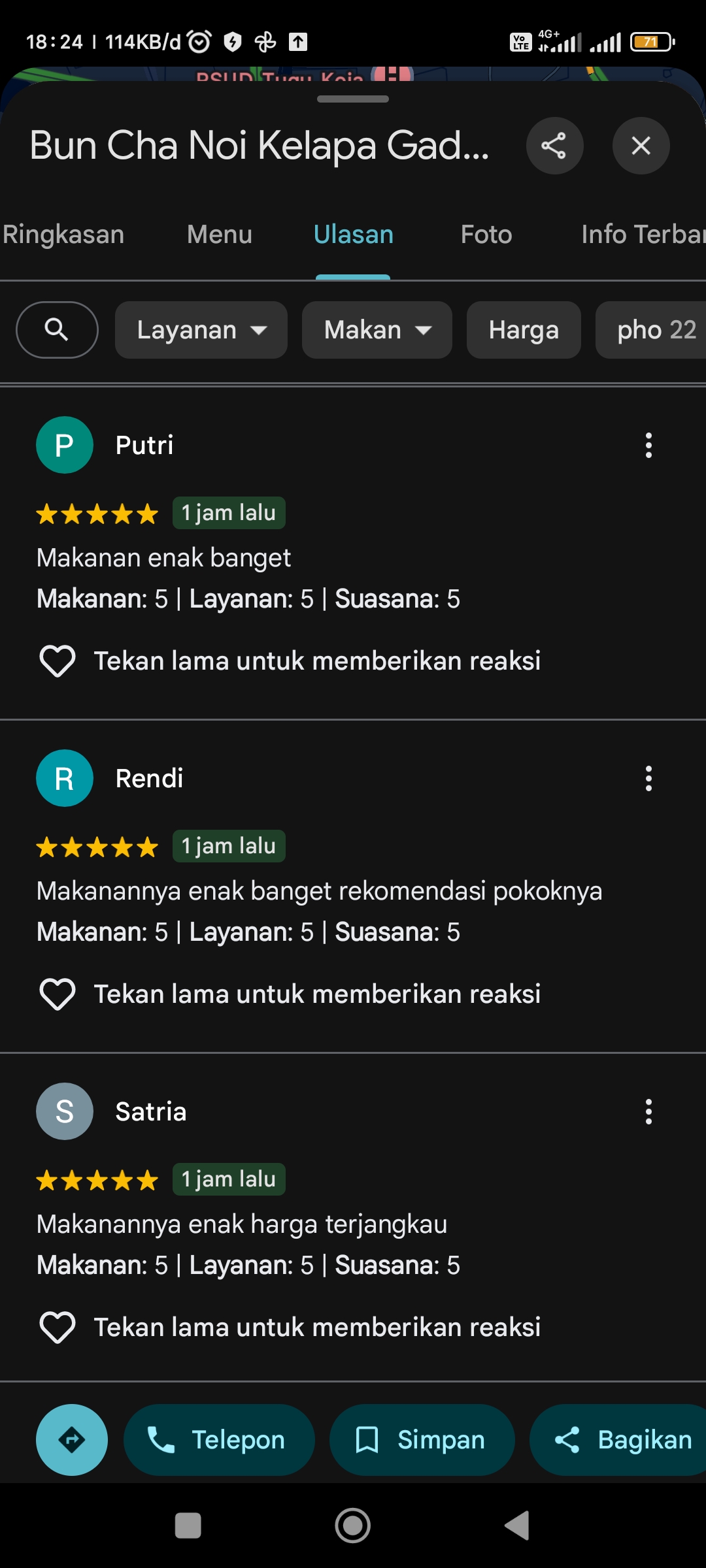This screenshot has width=706, height=1568.
Task: Open the overflow menu on Putri's review
Action: [648, 445]
